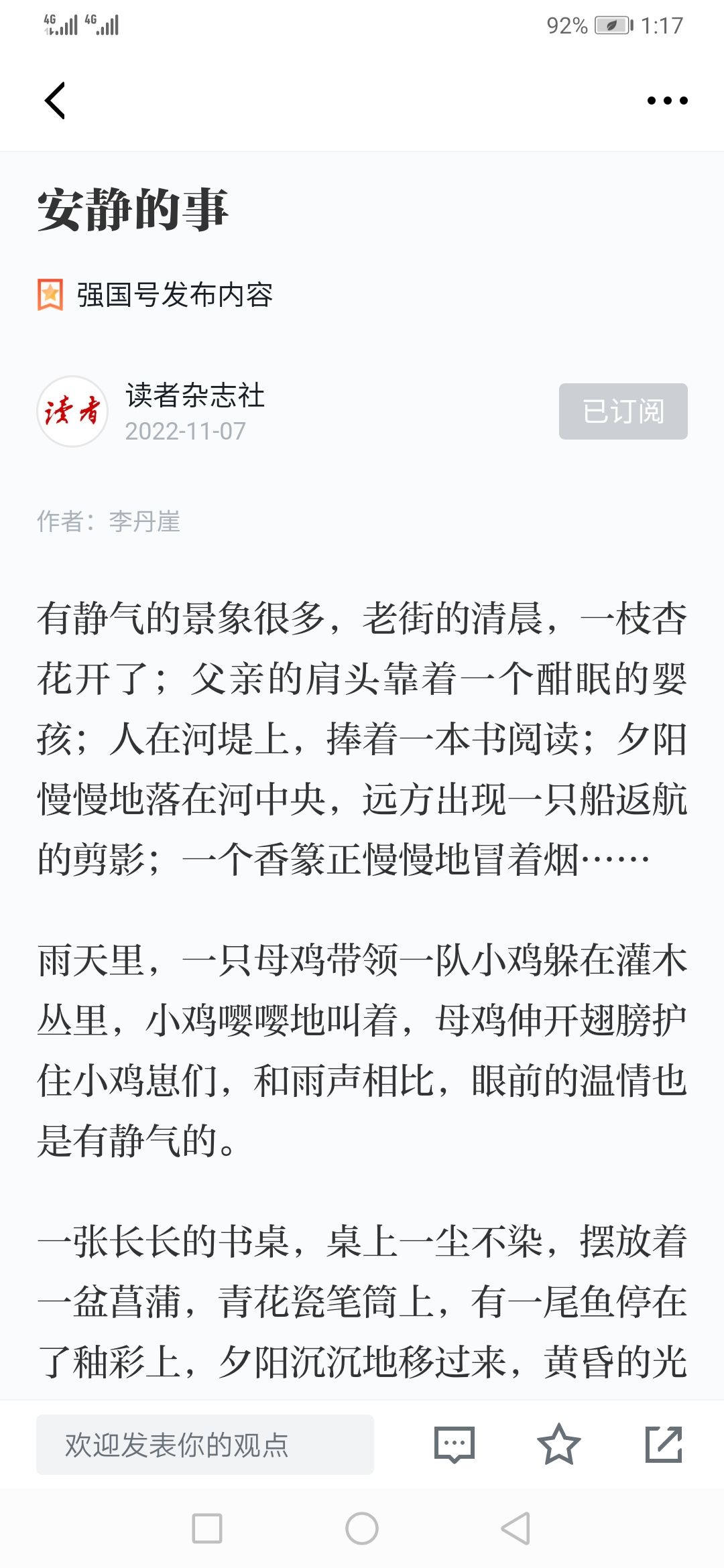Open recent apps from the navigation bar
The width and height of the screenshot is (724, 1568).
[x=207, y=1528]
